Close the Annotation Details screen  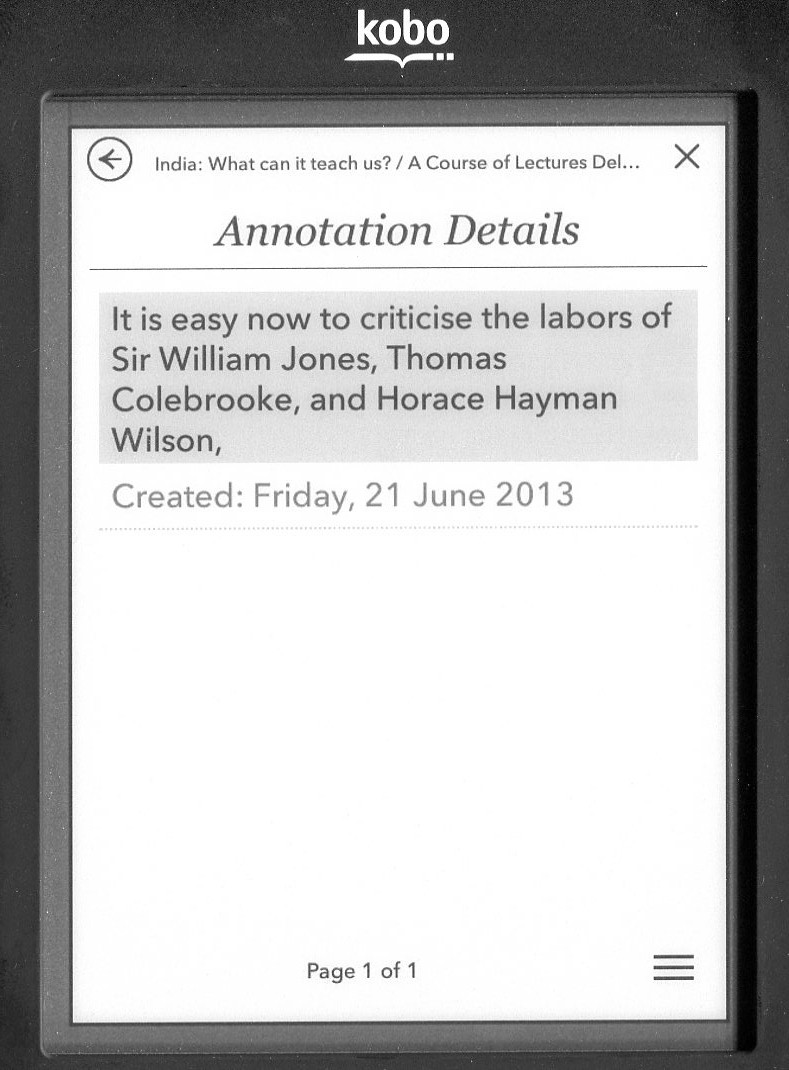(x=686, y=157)
